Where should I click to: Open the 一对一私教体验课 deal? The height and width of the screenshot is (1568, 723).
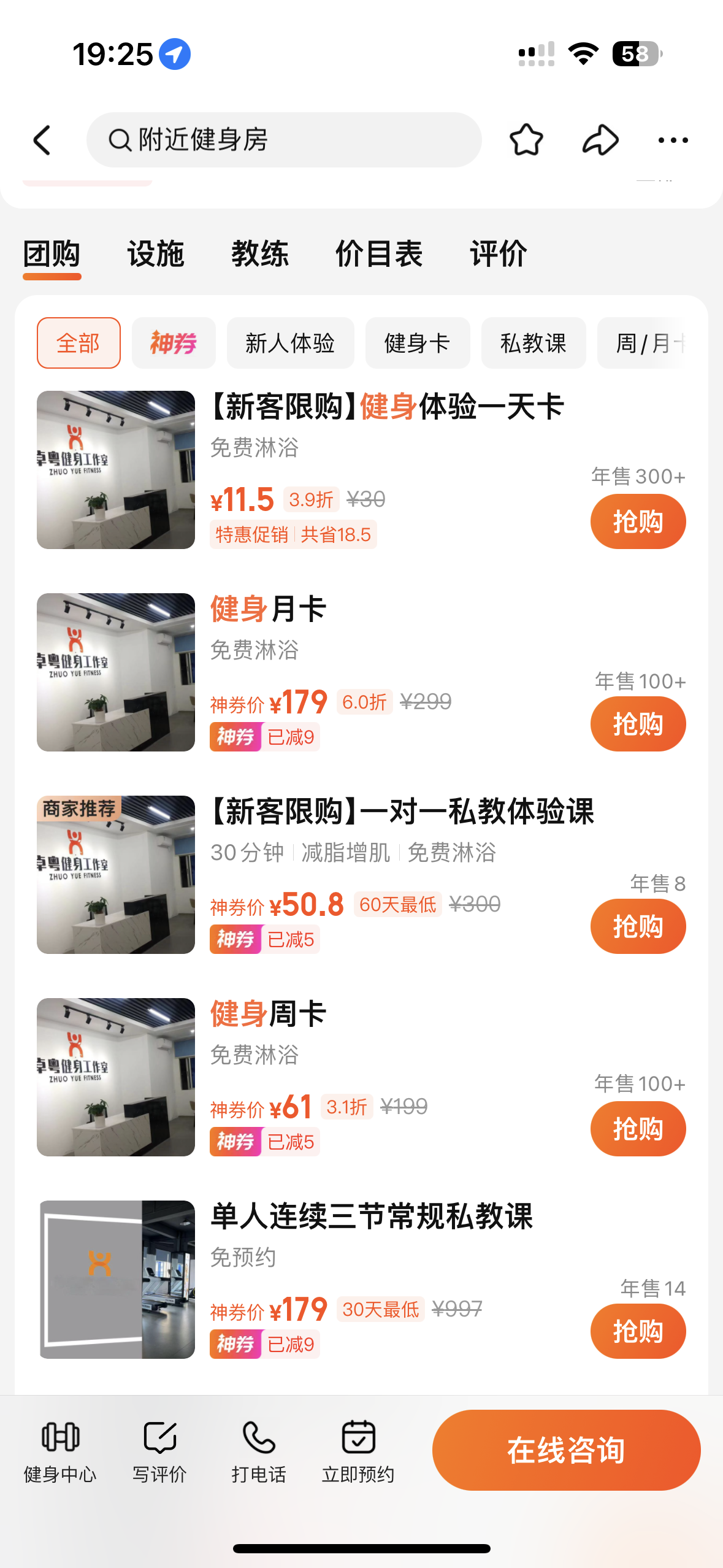pos(402,812)
